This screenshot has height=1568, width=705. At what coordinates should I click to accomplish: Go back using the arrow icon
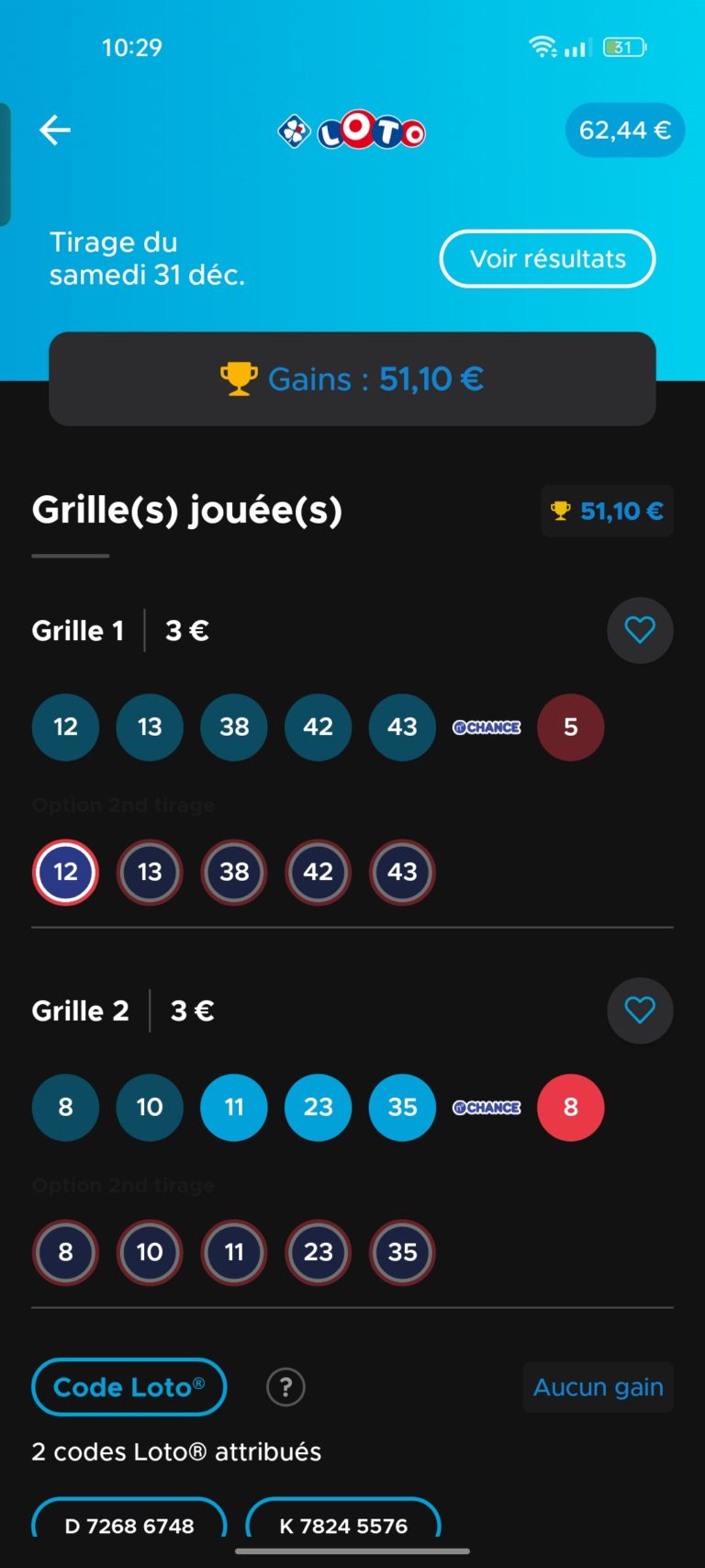pos(55,130)
